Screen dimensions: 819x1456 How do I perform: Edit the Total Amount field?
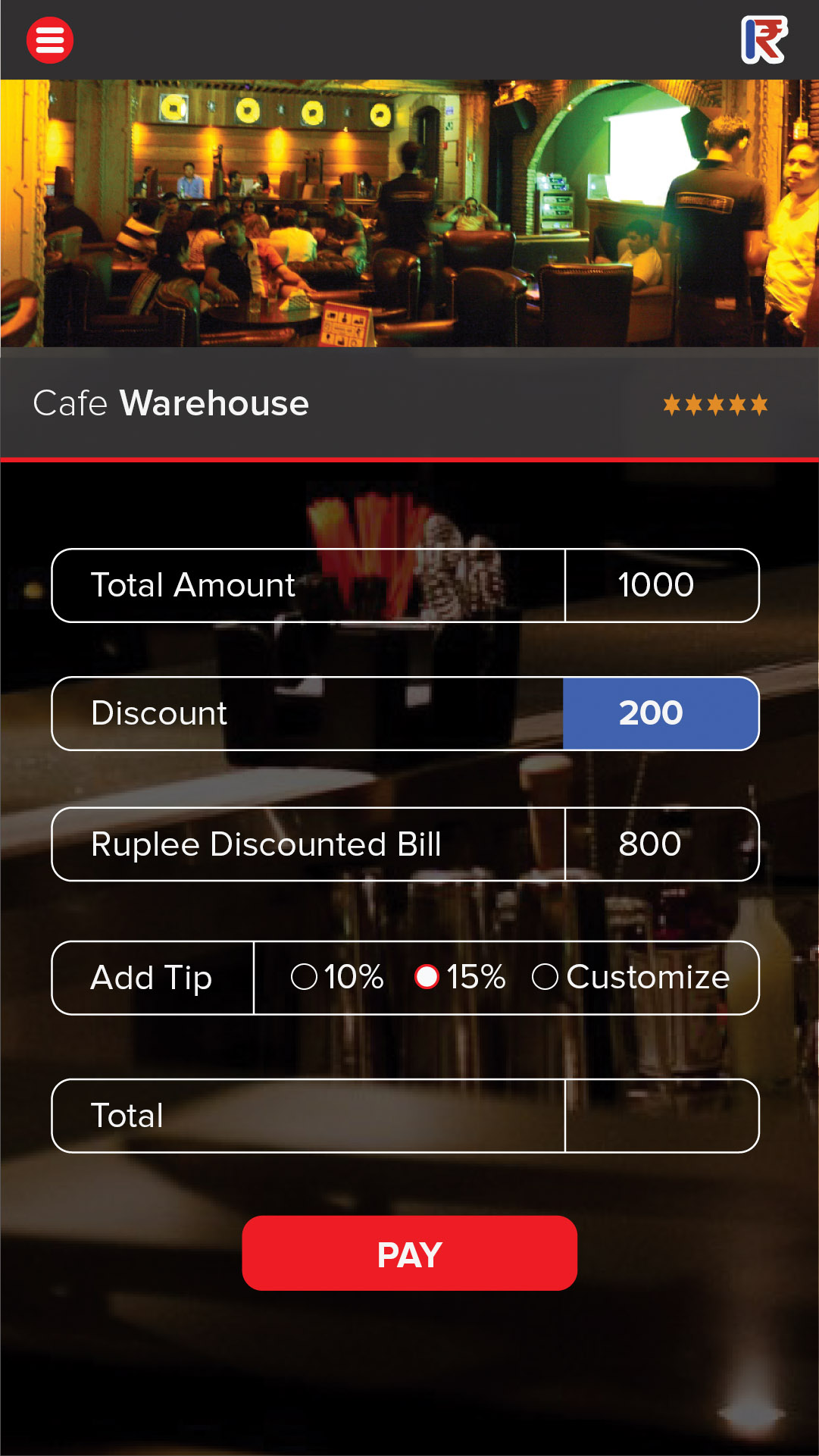pos(656,585)
